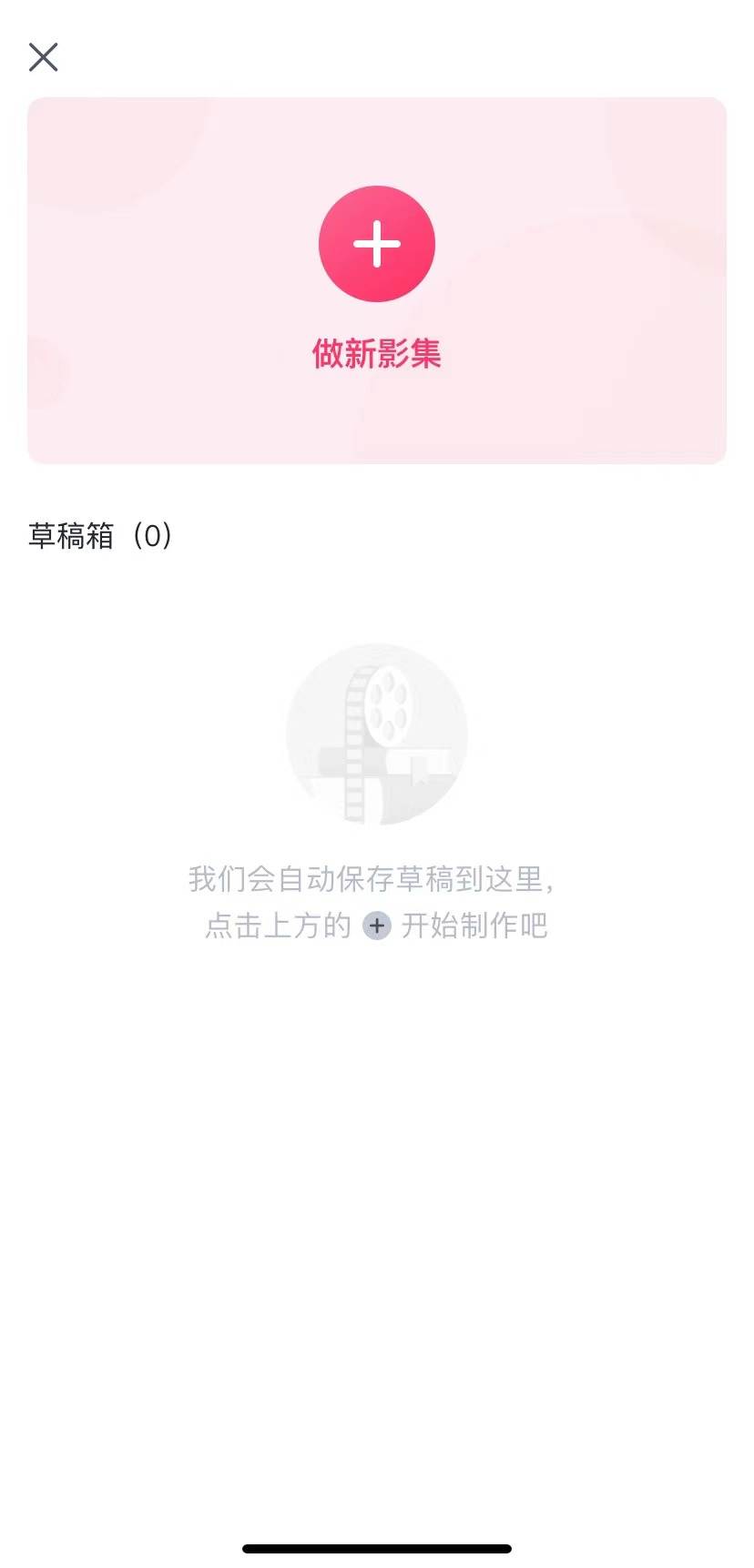Tap the pink plus button to create a new 影集
Viewport: 754px width, 1568px height.
[x=376, y=244]
